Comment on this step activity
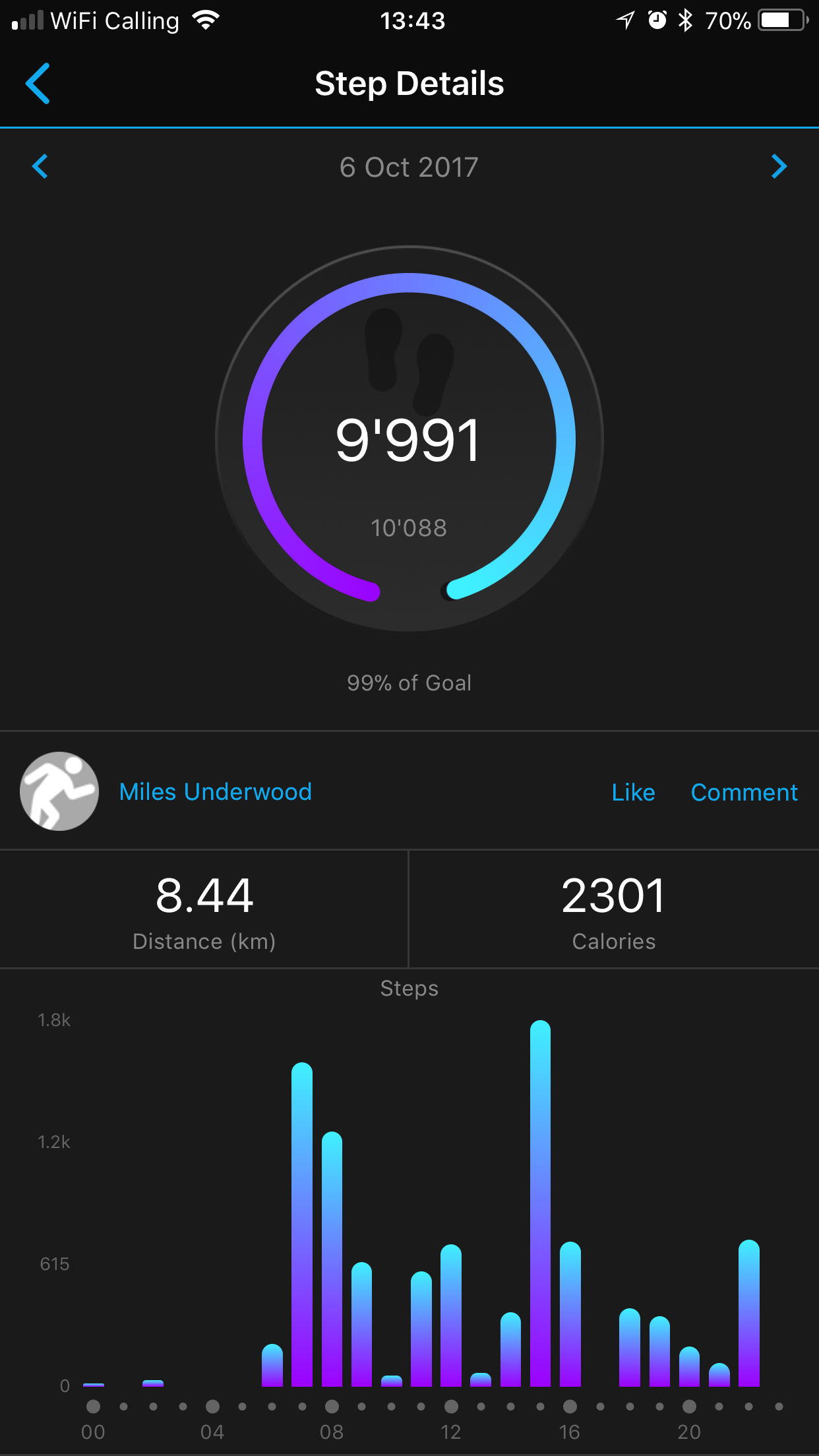This screenshot has height=1456, width=819. click(x=744, y=792)
